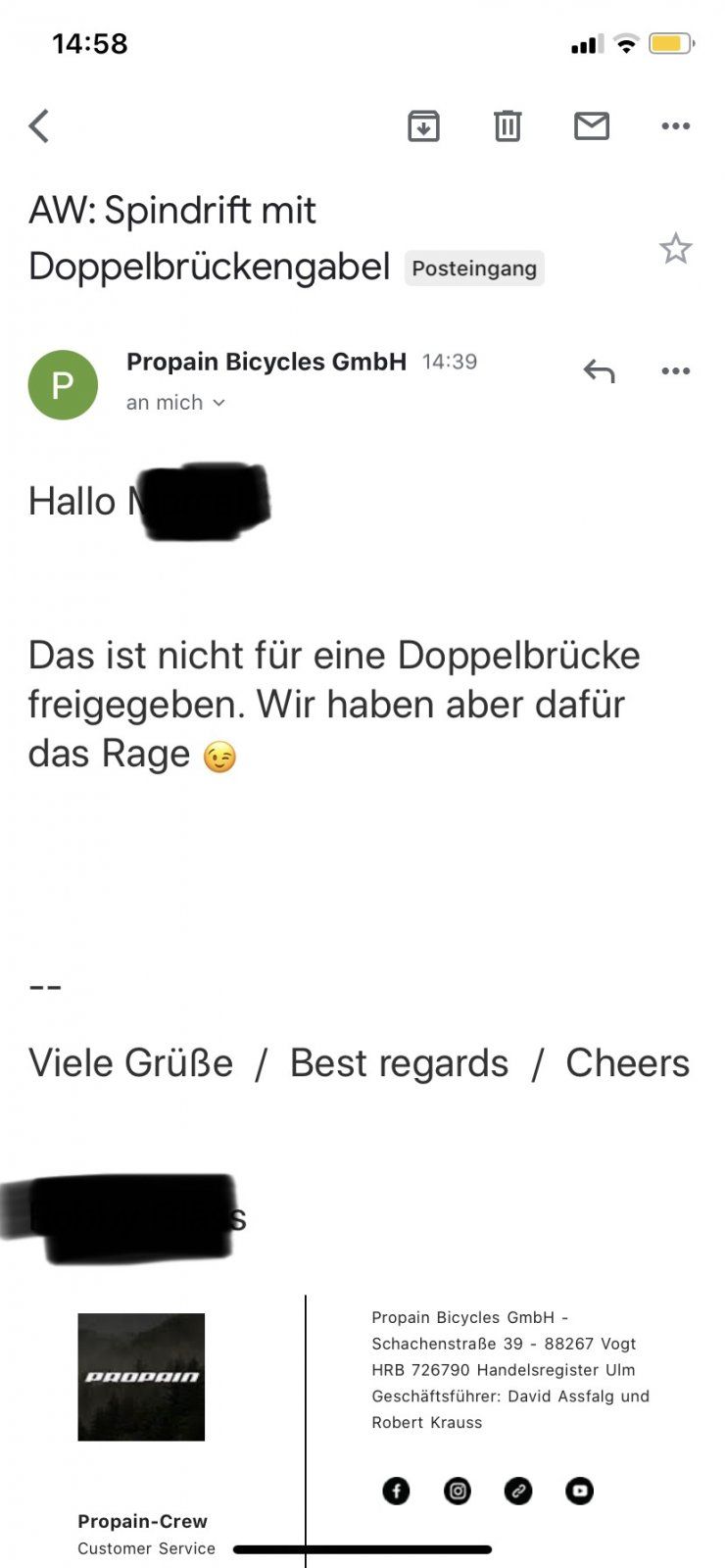The height and width of the screenshot is (1568, 725).
Task: Open Propain's Facebook page link
Action: pos(396,1491)
